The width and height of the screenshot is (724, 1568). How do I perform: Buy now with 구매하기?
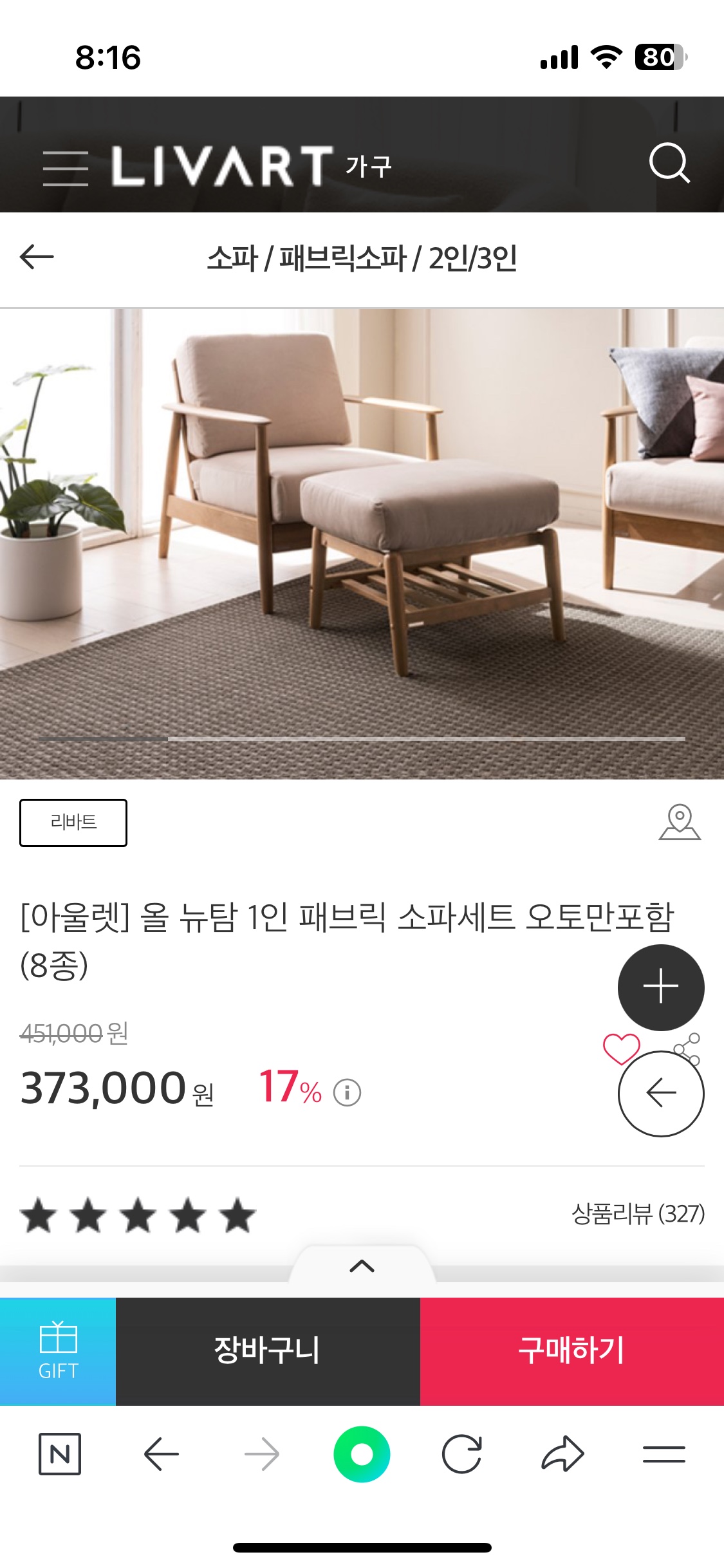click(x=571, y=1351)
